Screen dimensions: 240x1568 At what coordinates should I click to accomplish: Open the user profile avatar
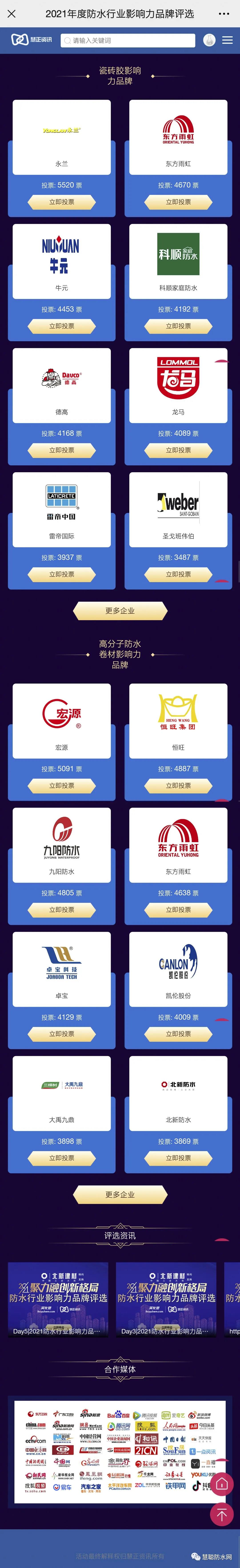coord(209,40)
